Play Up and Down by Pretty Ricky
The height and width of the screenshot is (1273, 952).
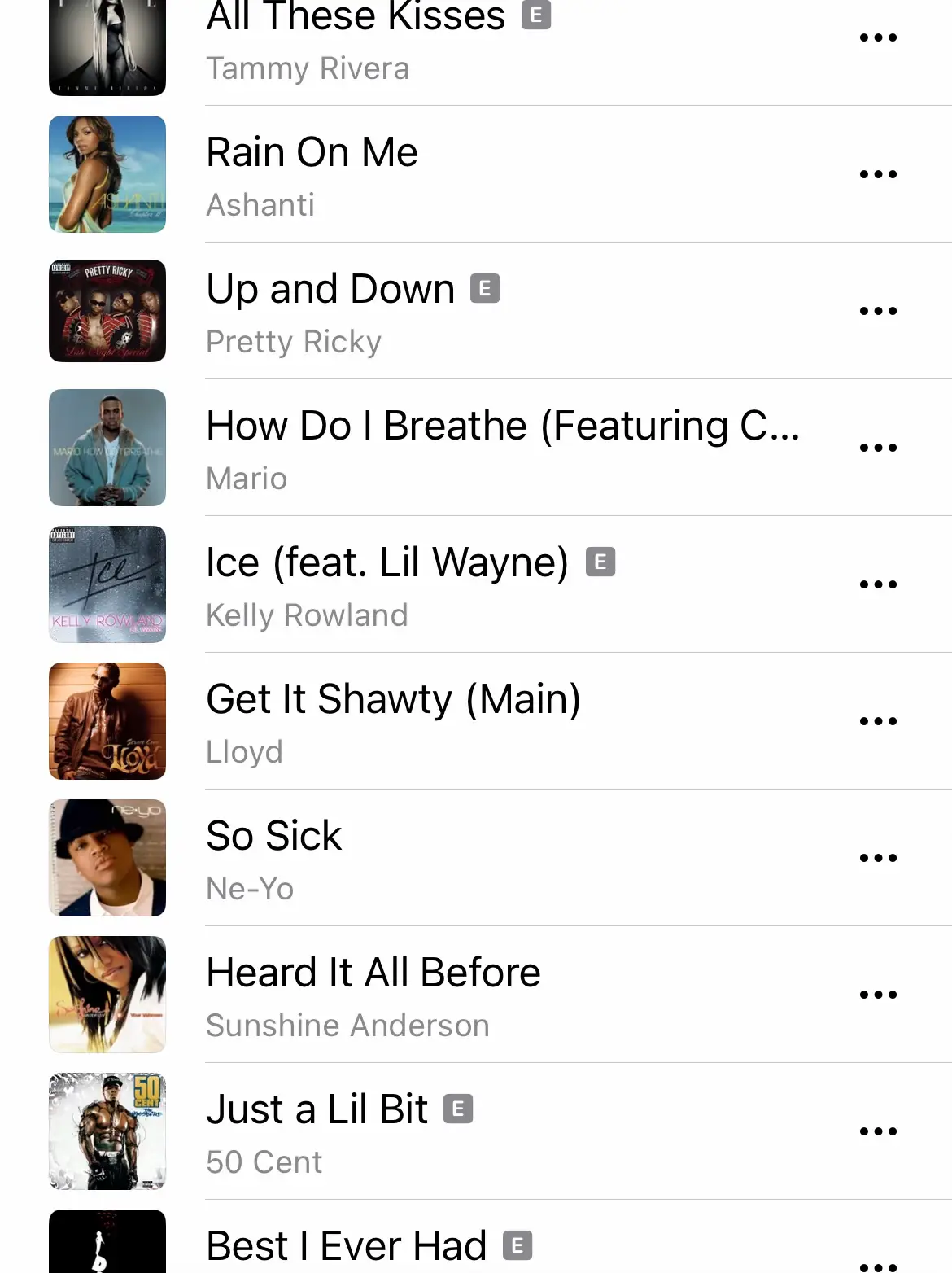tap(330, 311)
